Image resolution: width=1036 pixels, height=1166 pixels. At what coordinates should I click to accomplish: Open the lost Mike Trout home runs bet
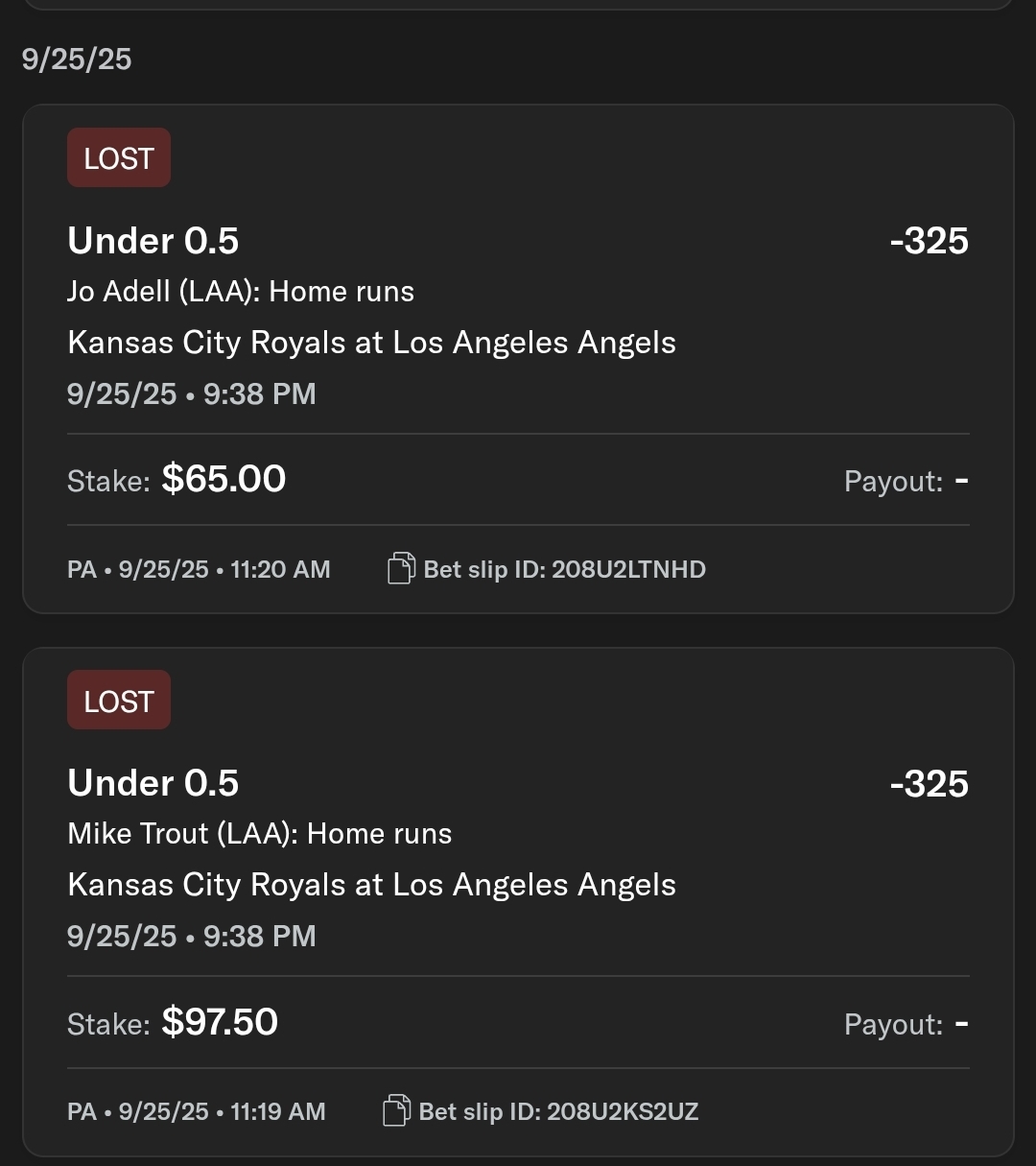(x=518, y=859)
